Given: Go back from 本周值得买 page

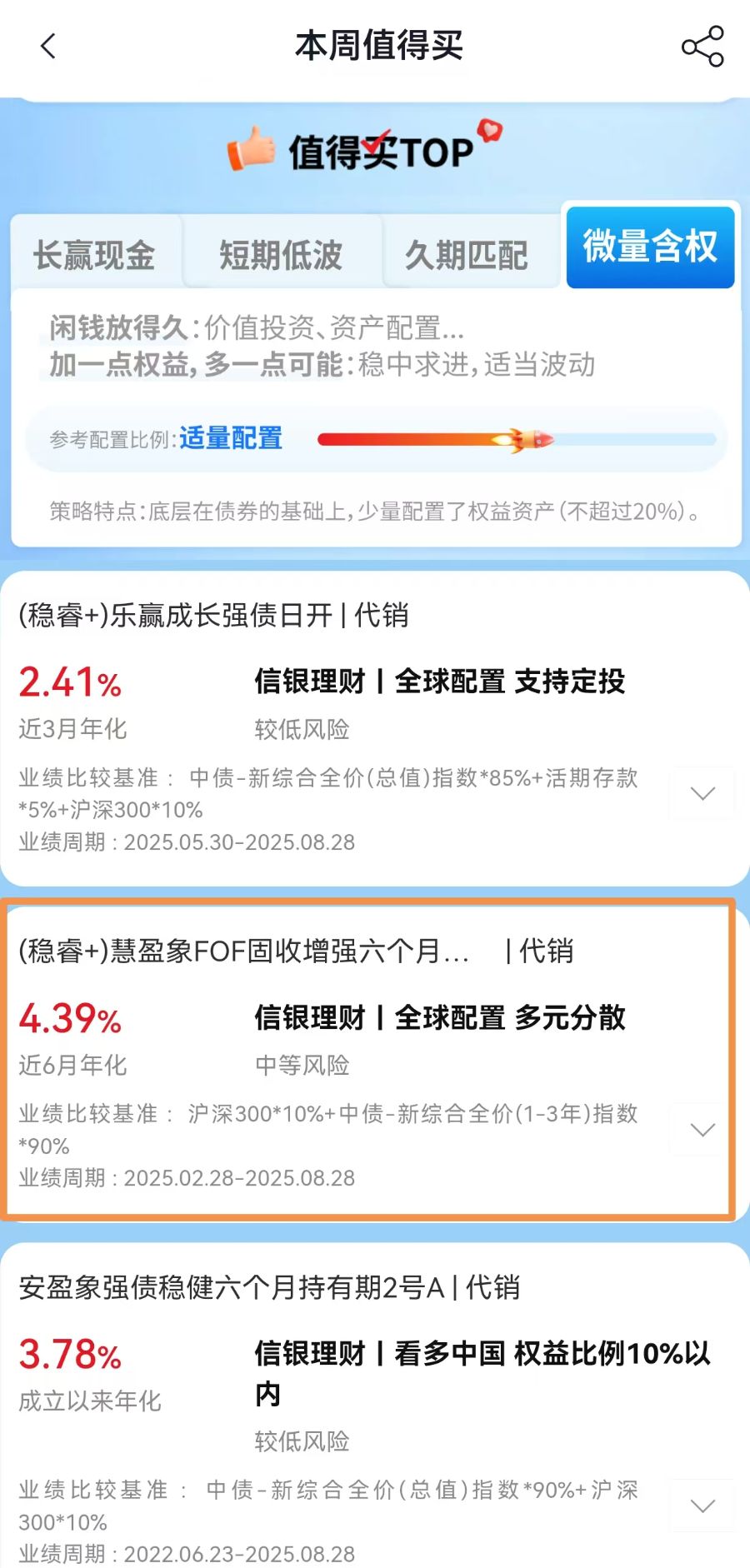Looking at the screenshot, I should pos(48,46).
